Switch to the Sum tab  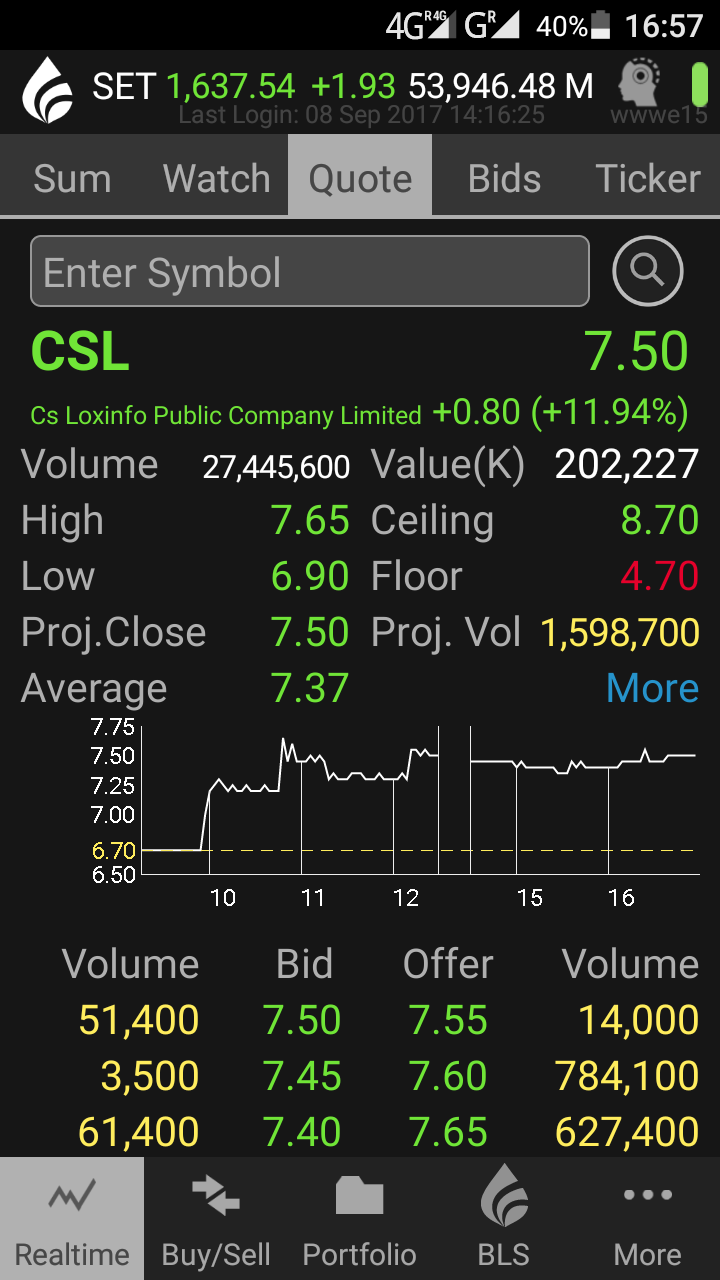72,179
